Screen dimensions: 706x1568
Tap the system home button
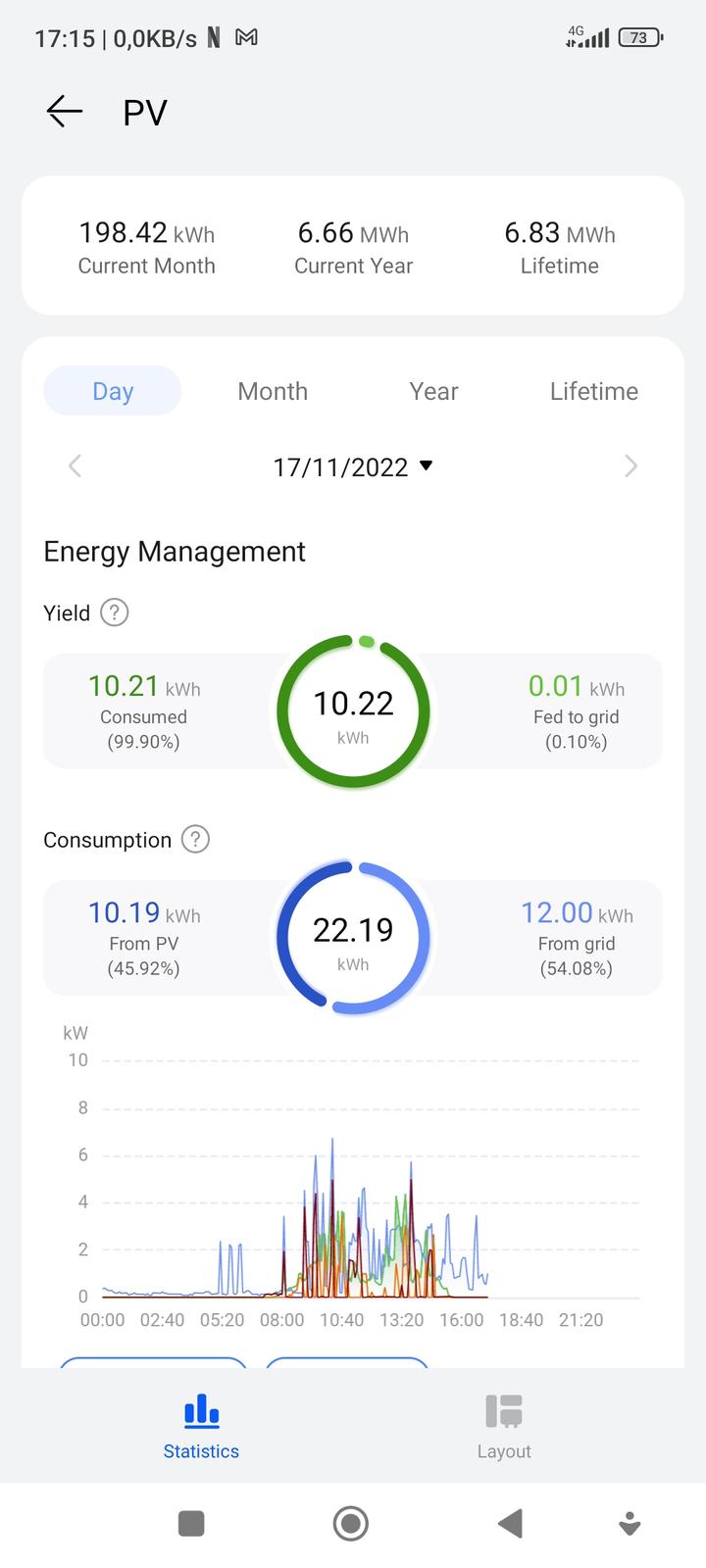click(350, 1523)
